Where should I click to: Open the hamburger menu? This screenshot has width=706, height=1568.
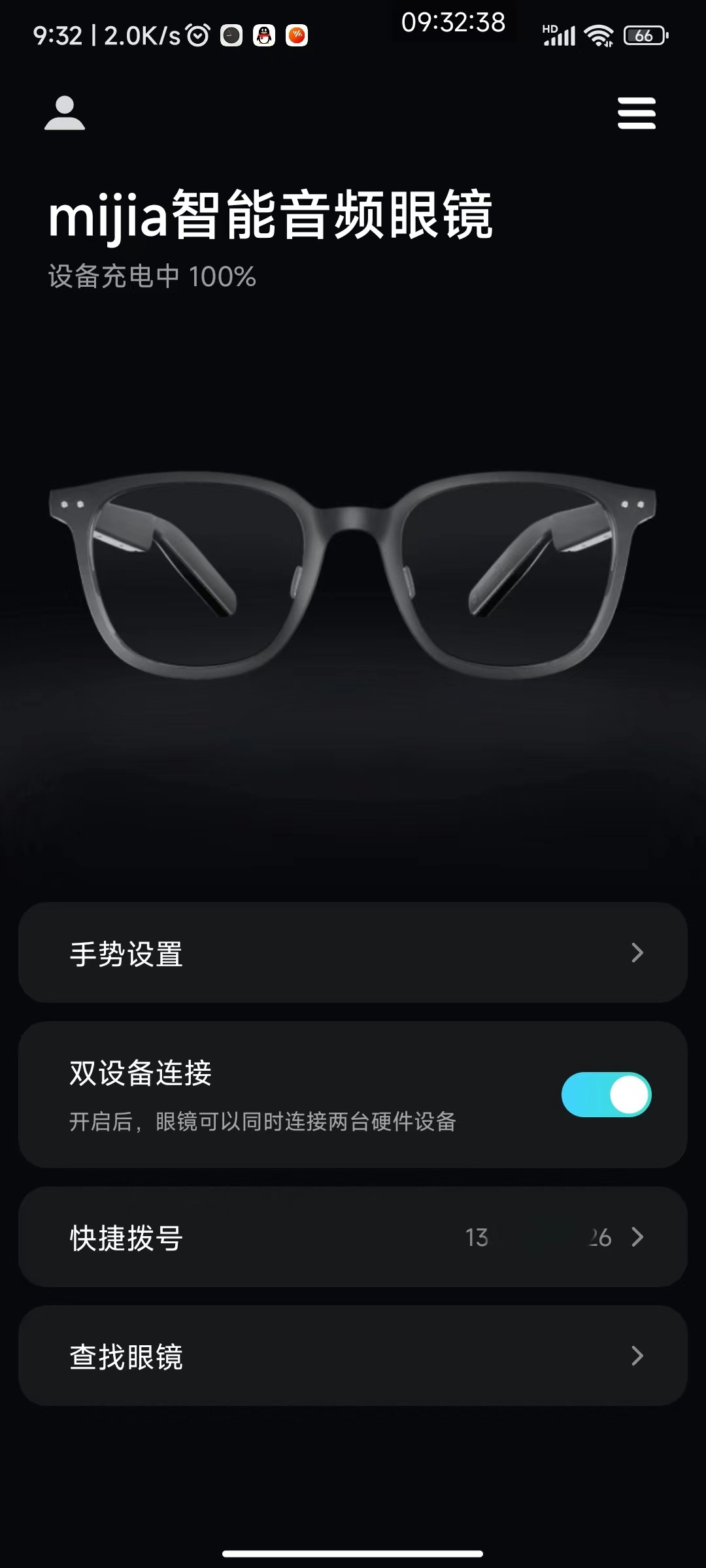(x=636, y=112)
